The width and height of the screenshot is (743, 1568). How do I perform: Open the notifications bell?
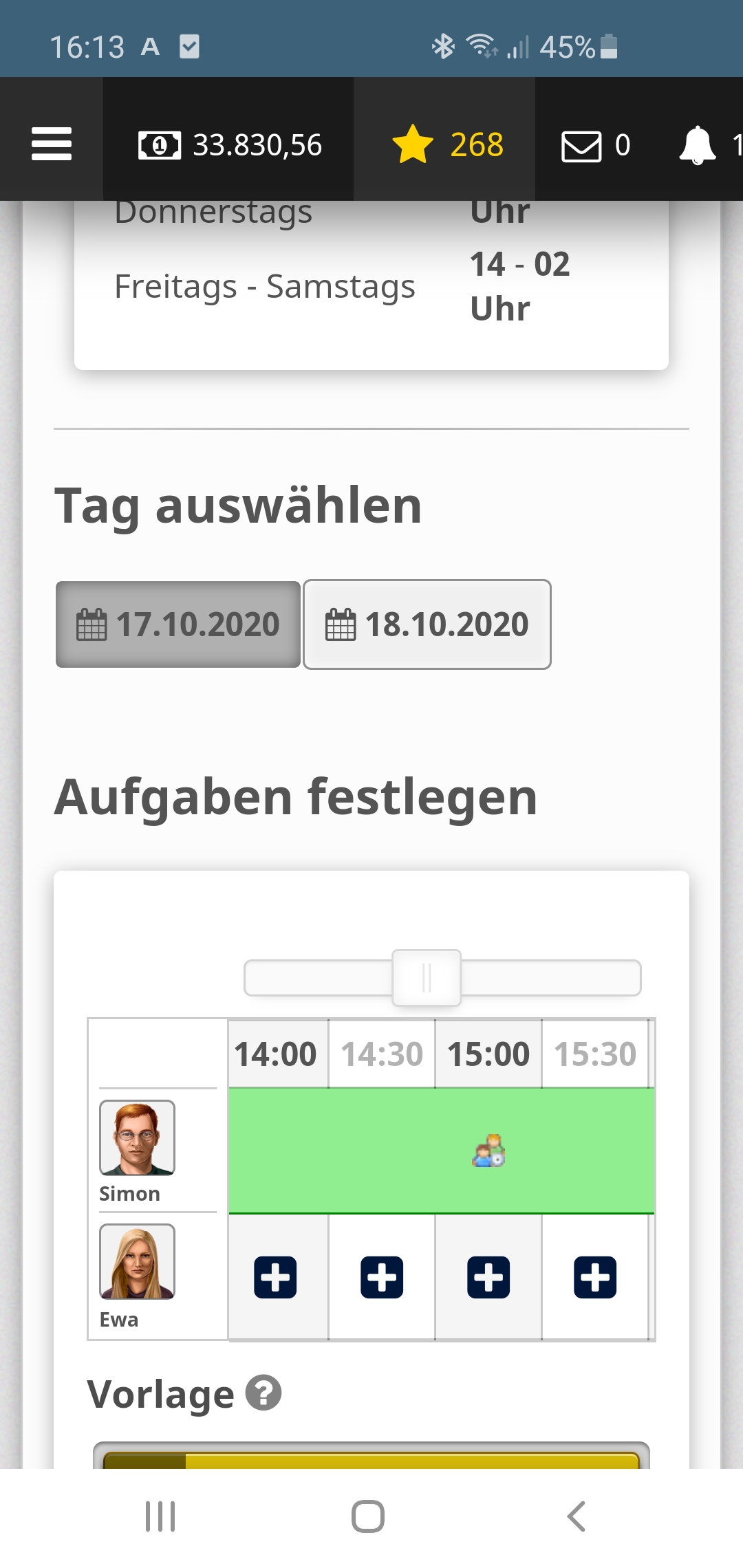click(x=698, y=145)
